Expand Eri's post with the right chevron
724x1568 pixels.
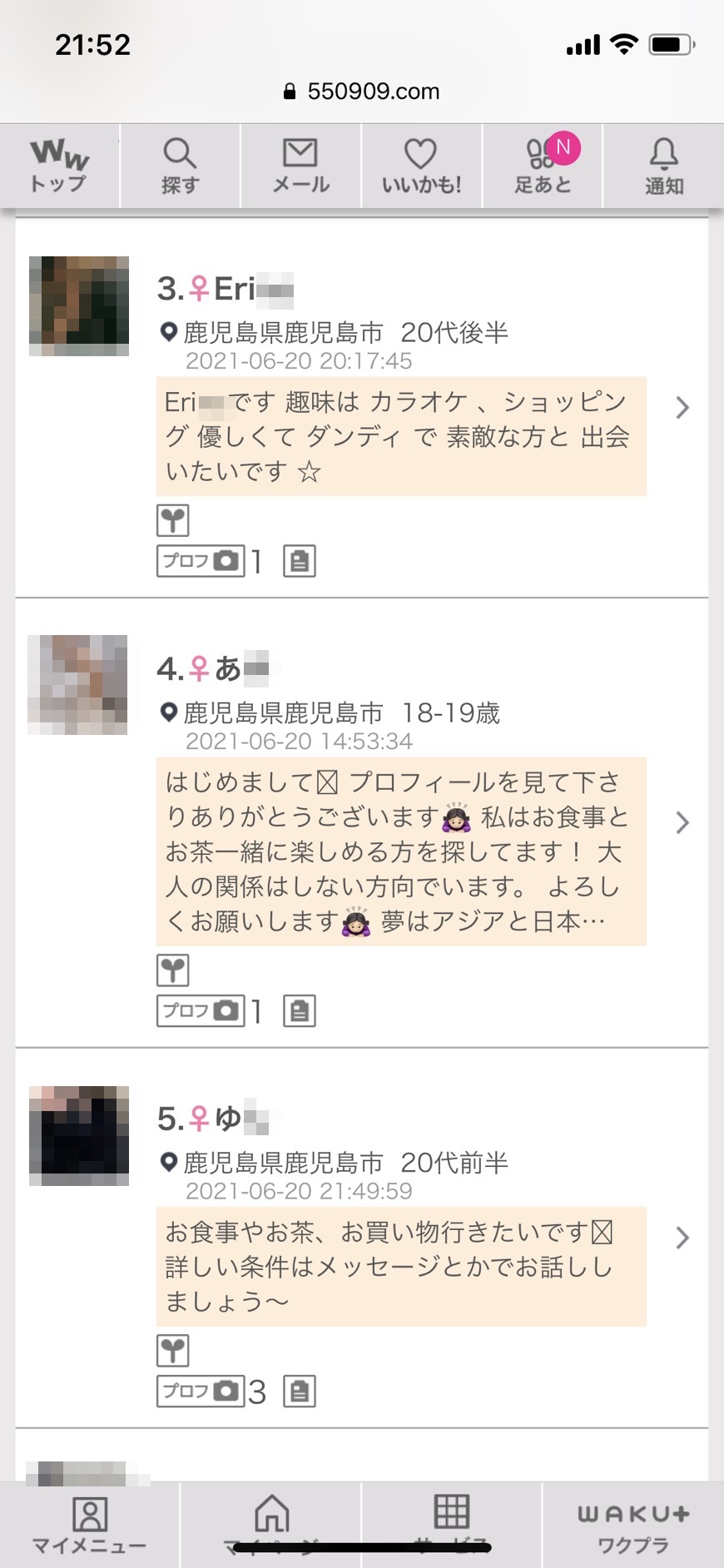pos(683,408)
